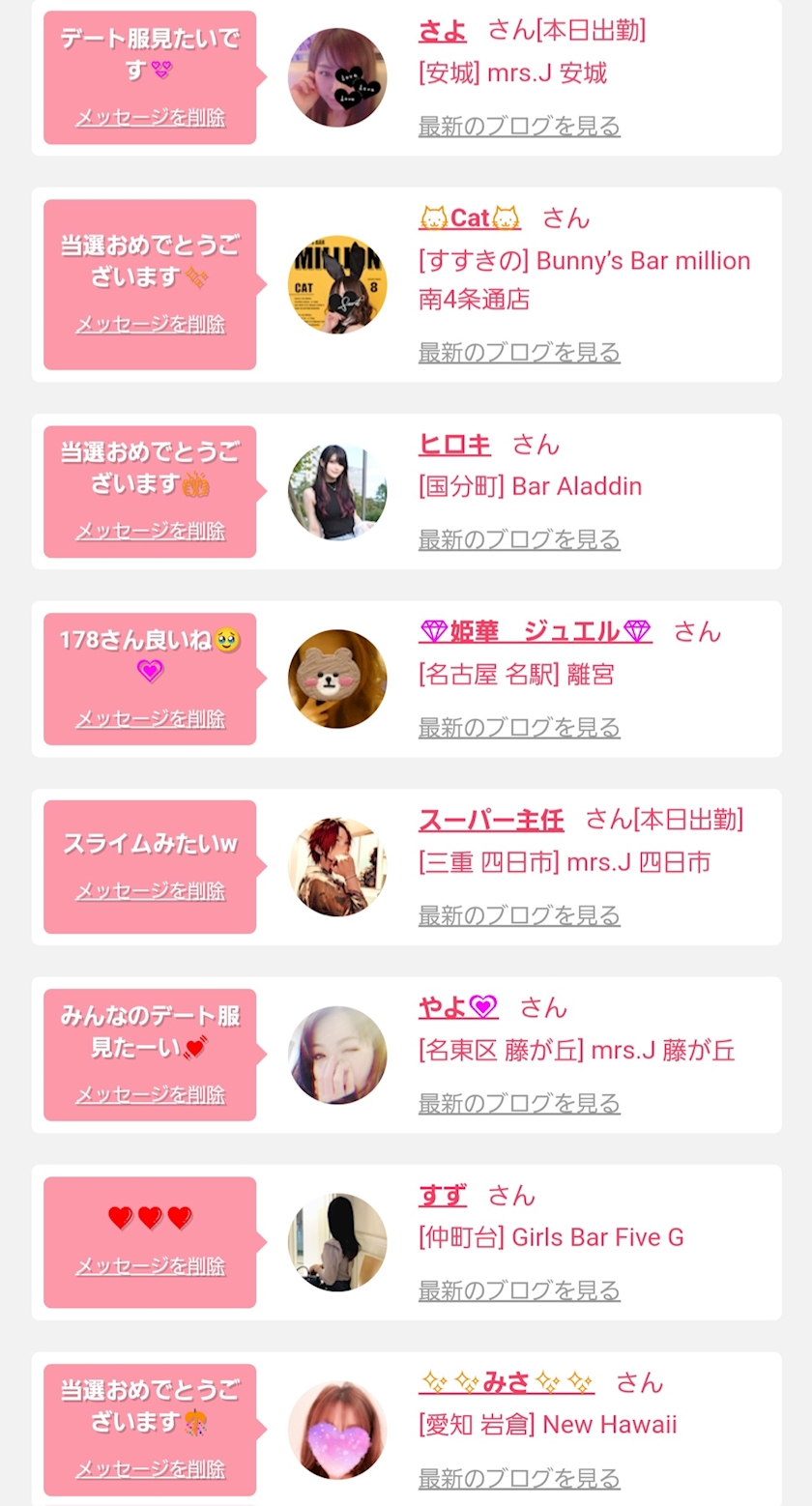Delete the みんなのデート服見たーい message
This screenshot has width=812, height=1506.
(x=150, y=1095)
